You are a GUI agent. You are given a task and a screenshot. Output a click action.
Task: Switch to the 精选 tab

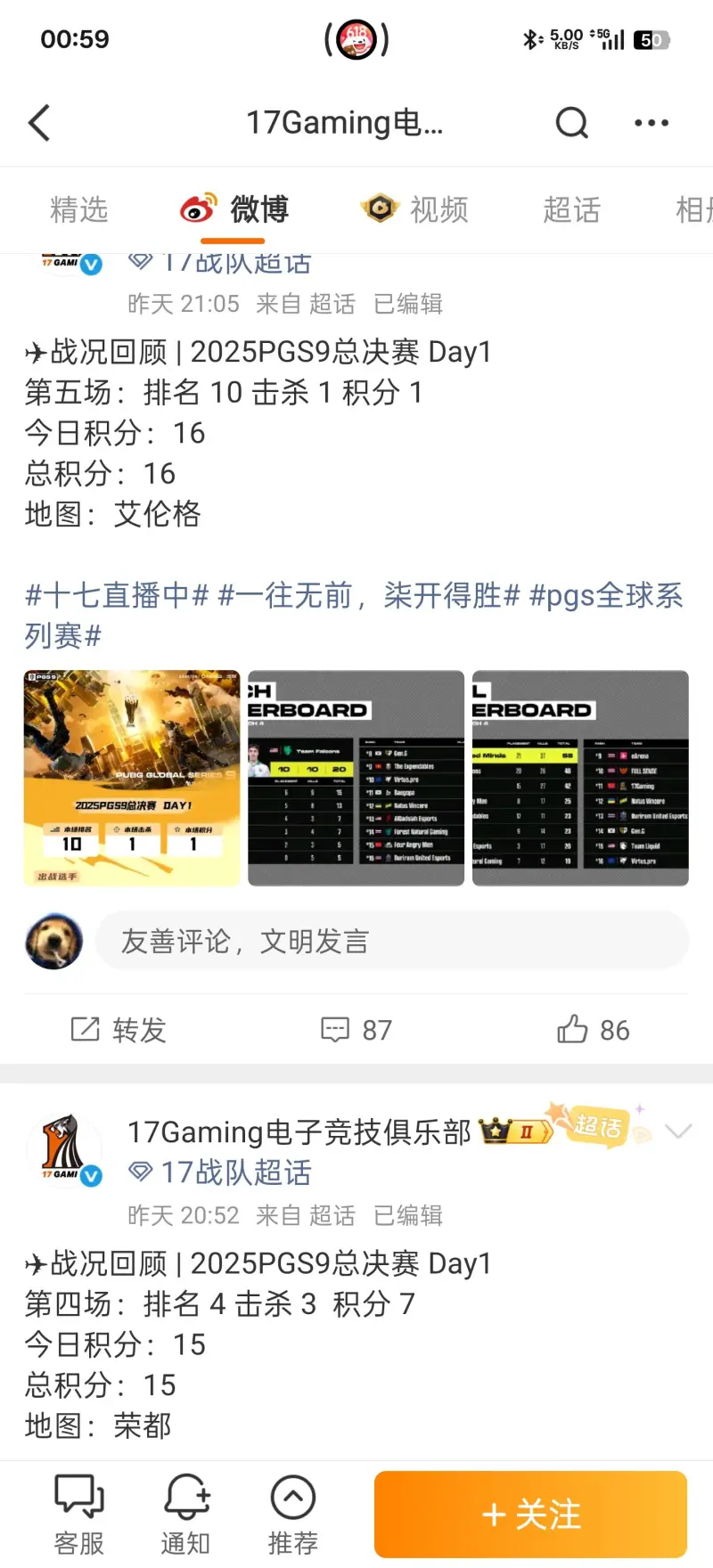point(78,210)
